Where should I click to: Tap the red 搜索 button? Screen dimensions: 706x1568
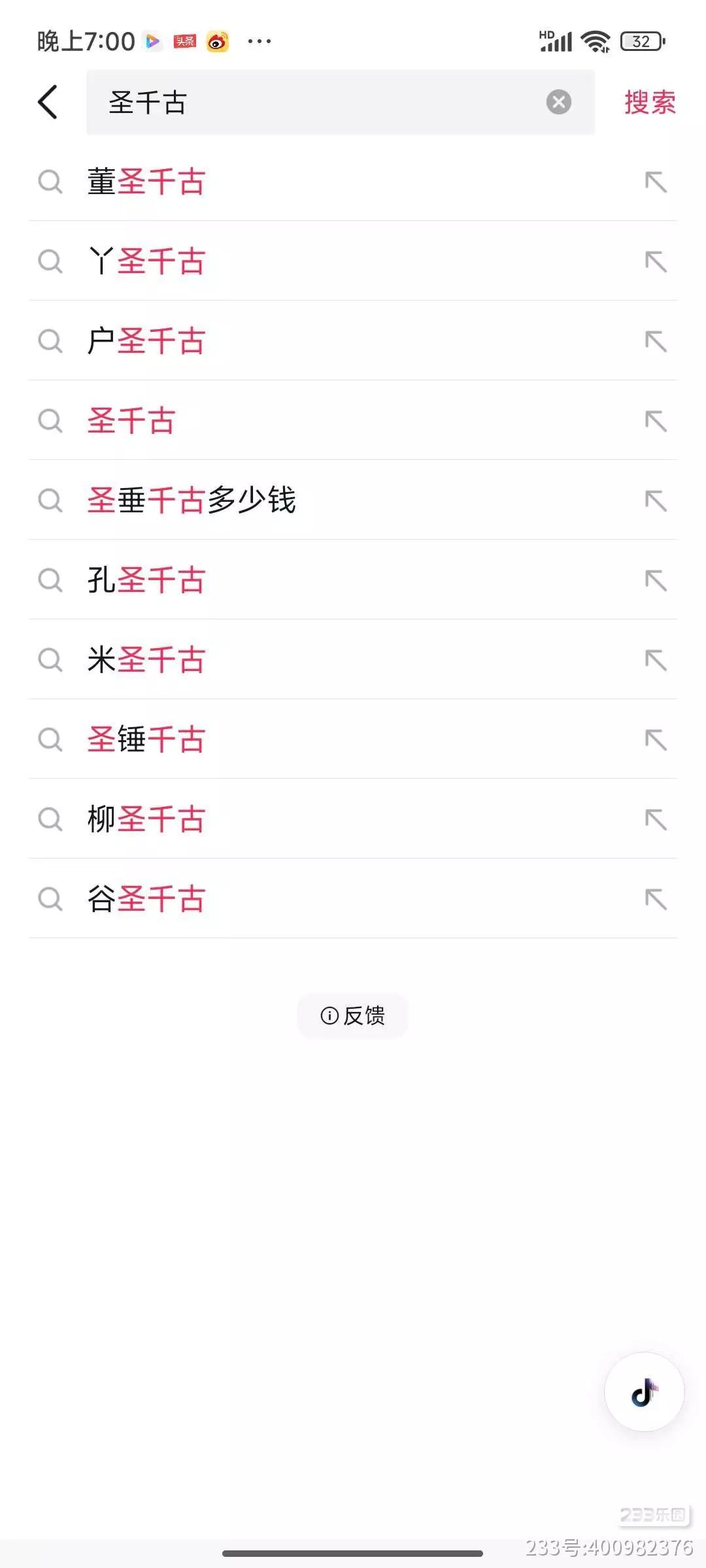tap(650, 102)
